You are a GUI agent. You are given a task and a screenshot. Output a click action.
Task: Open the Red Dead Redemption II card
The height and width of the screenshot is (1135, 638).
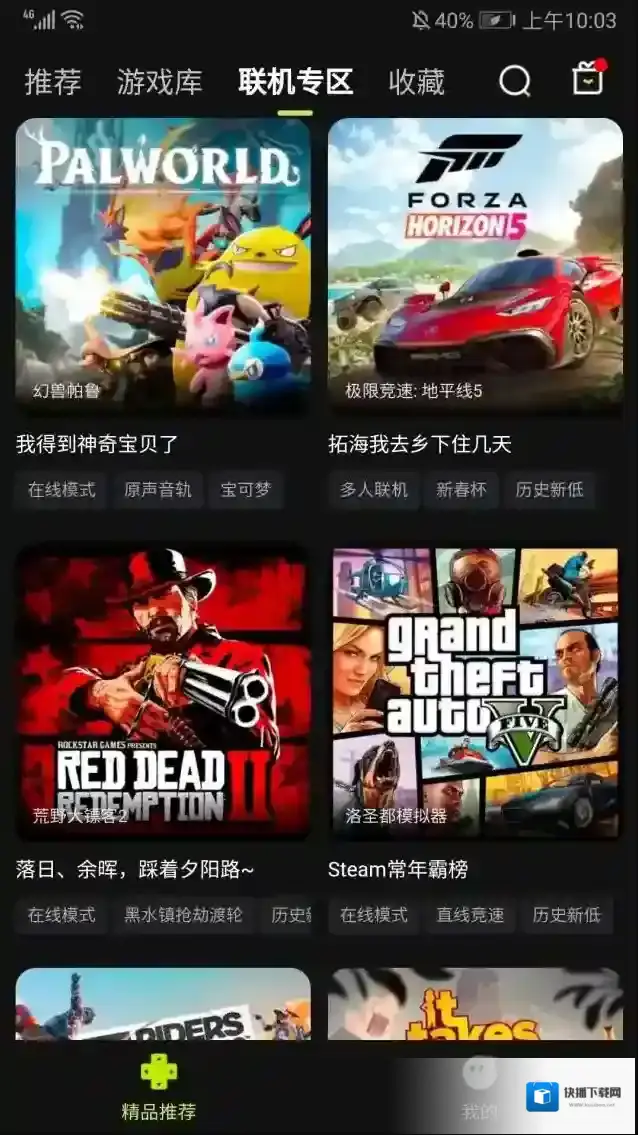pos(163,690)
